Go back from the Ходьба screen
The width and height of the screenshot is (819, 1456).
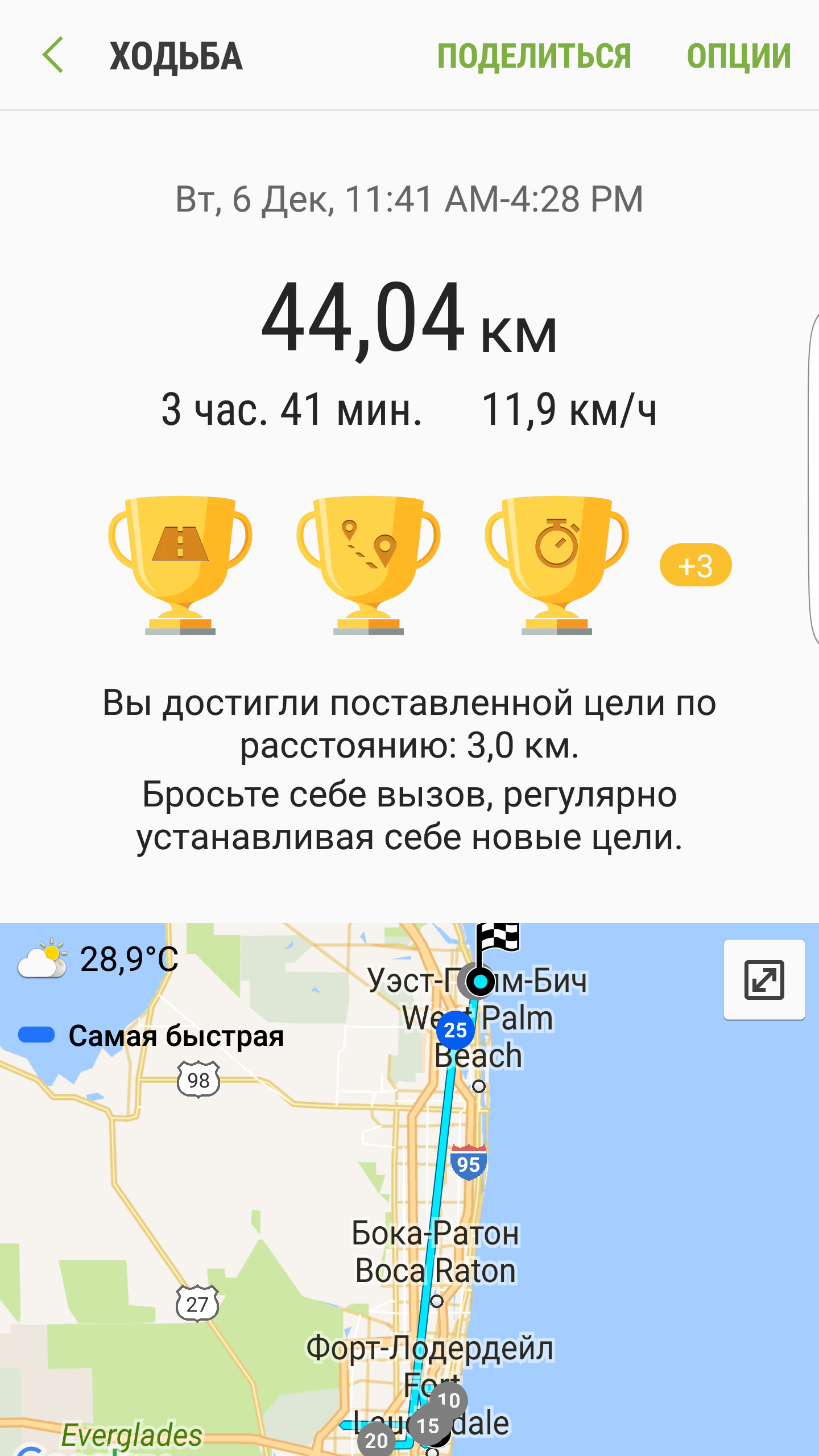pos(53,56)
